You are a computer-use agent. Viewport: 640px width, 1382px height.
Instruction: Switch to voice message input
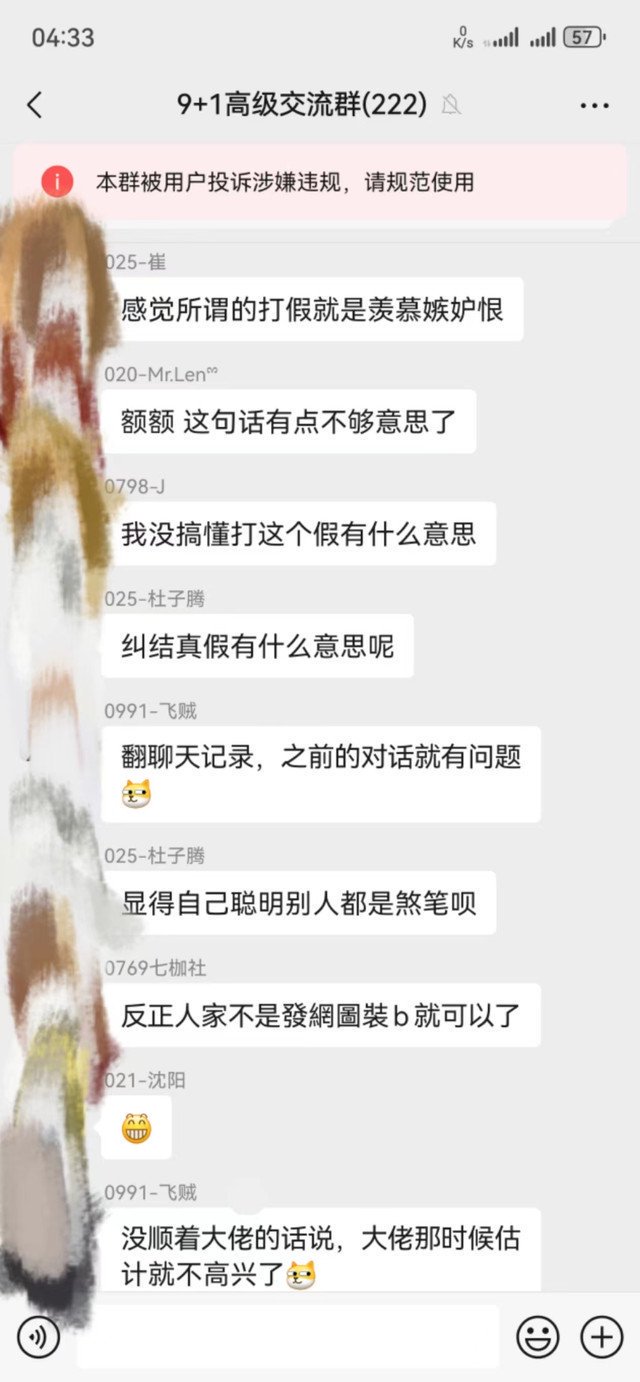point(38,1337)
